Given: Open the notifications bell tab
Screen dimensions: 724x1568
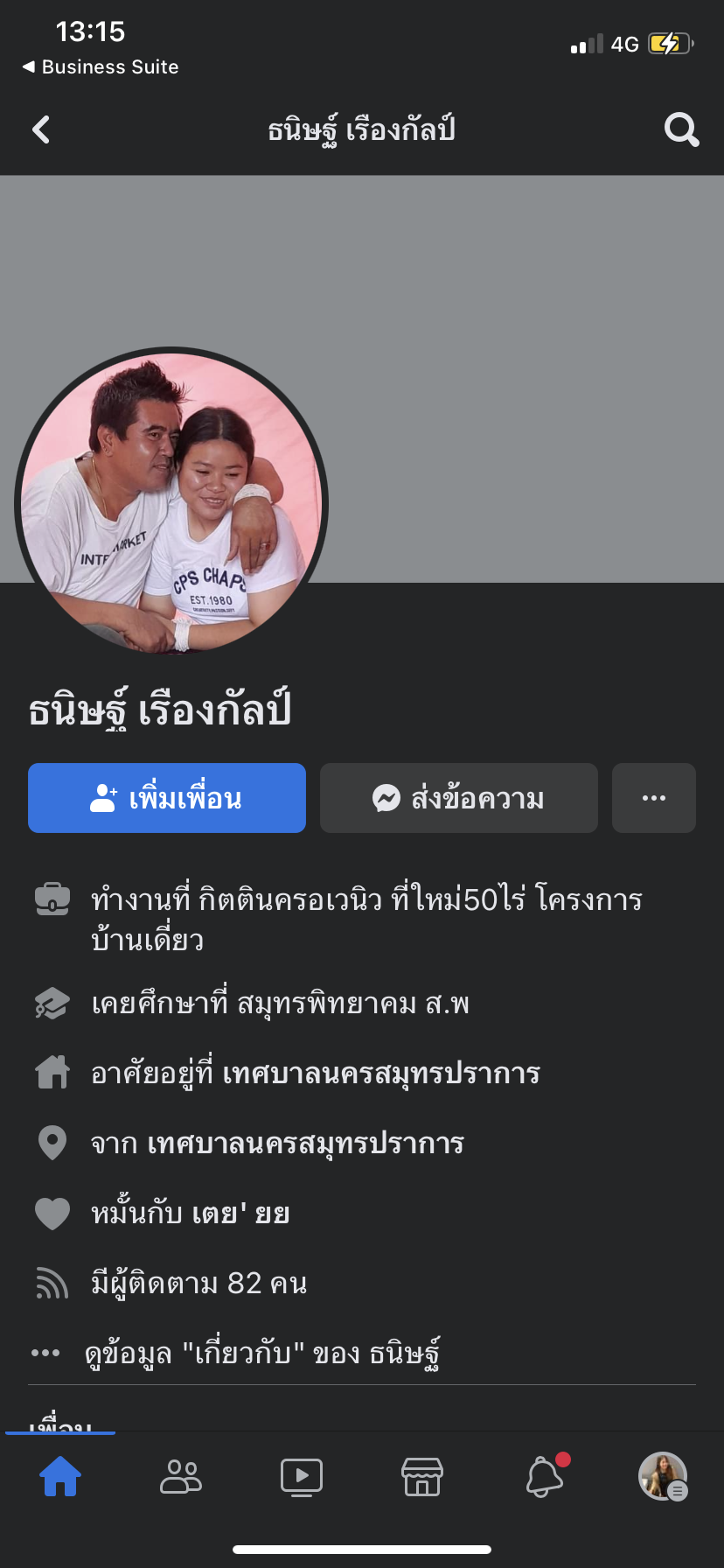Looking at the screenshot, I should (x=544, y=1477).
